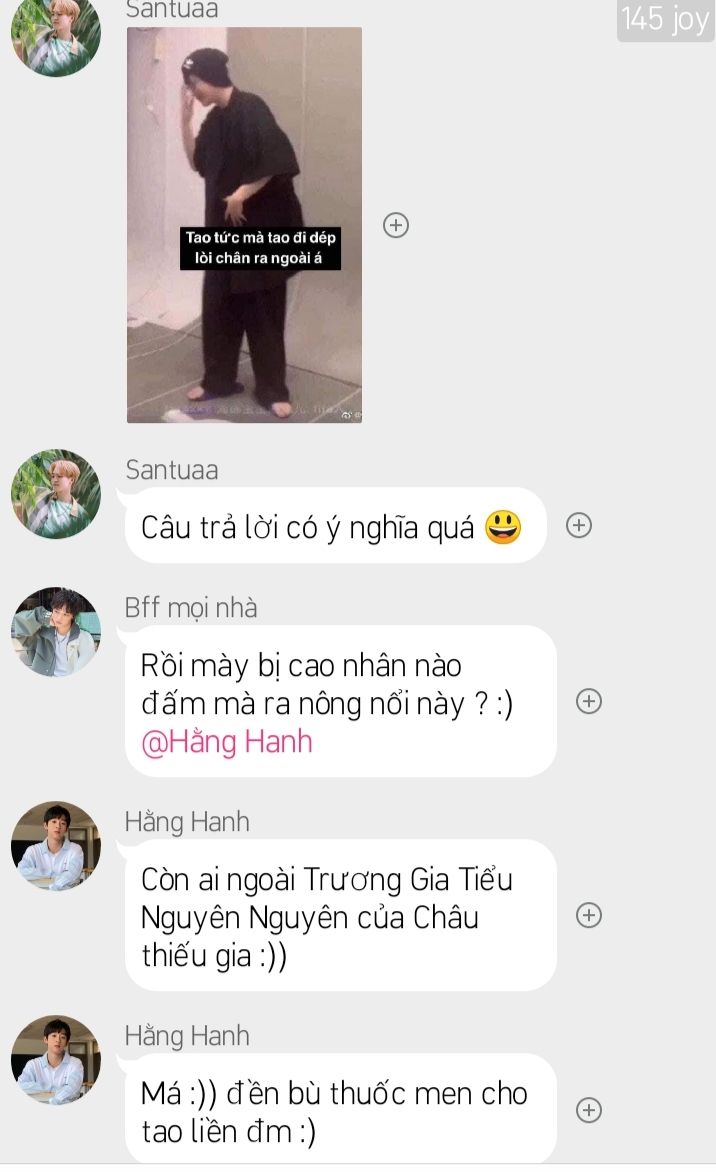
Task: Add reaction to "Câu trả lời có ý nghĩa quá"
Action: click(579, 525)
